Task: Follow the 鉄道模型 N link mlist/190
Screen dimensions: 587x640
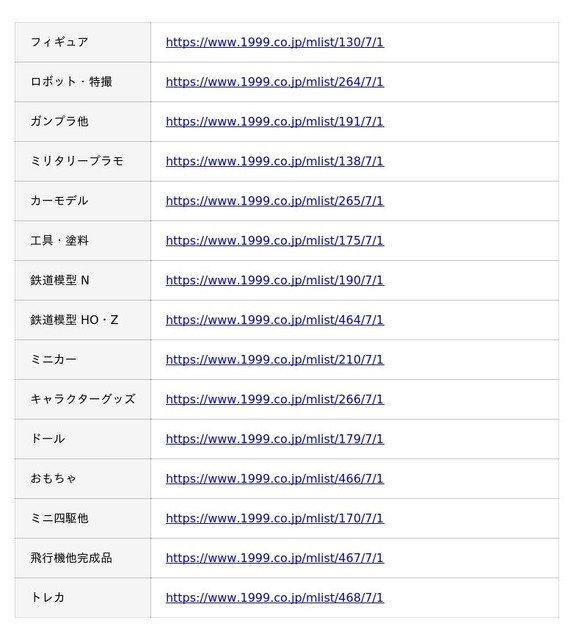Action: point(275,280)
